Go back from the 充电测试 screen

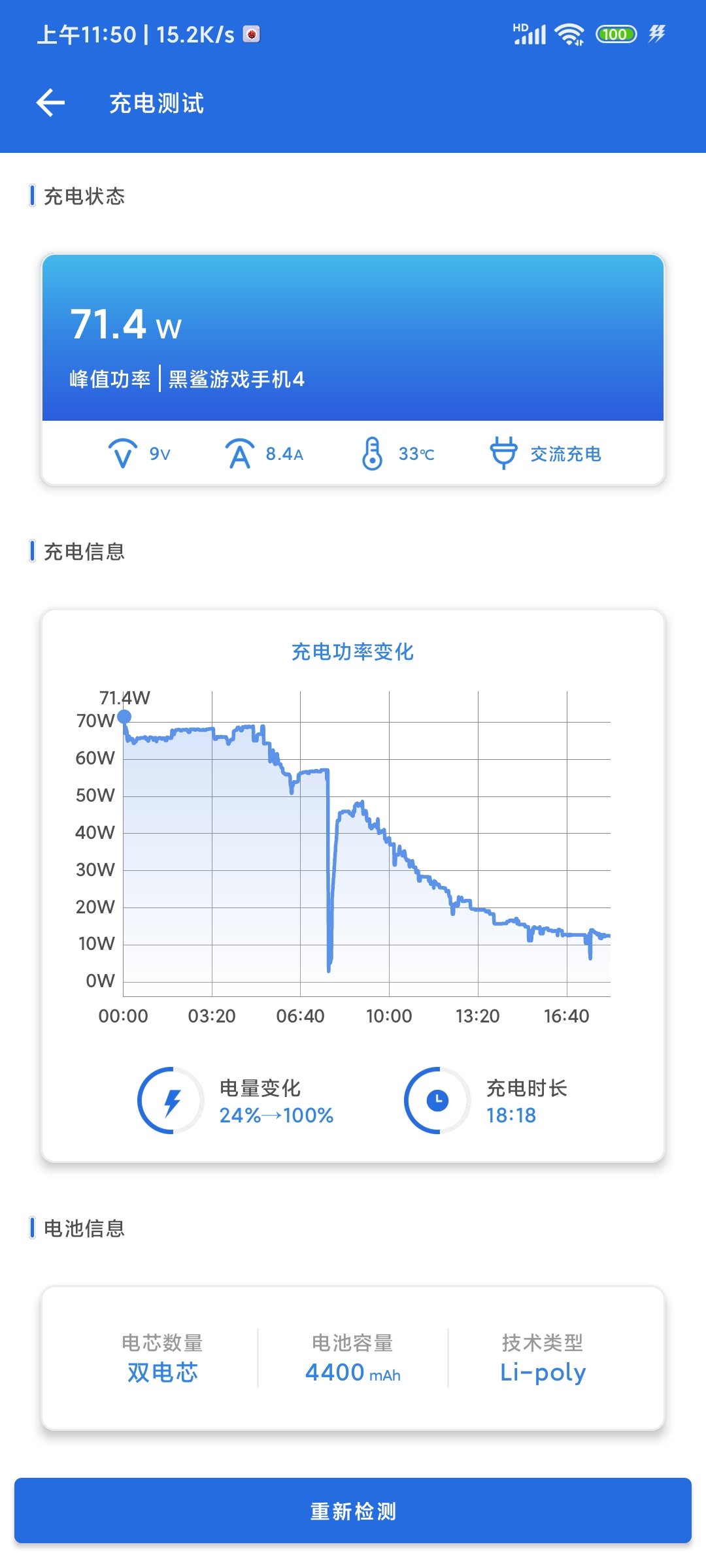[50, 103]
